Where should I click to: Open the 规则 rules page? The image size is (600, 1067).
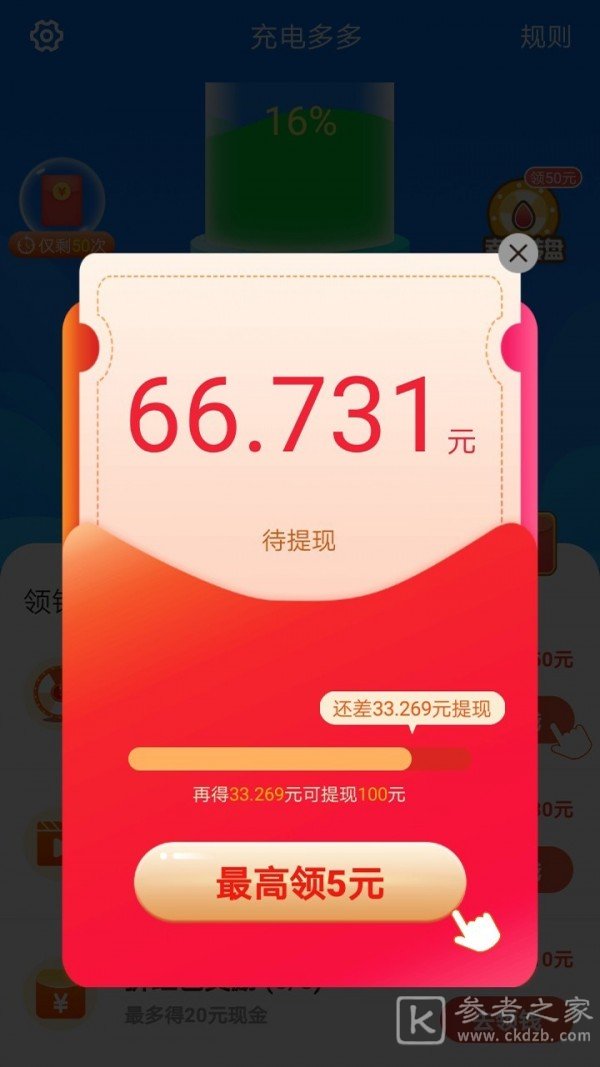coord(545,38)
